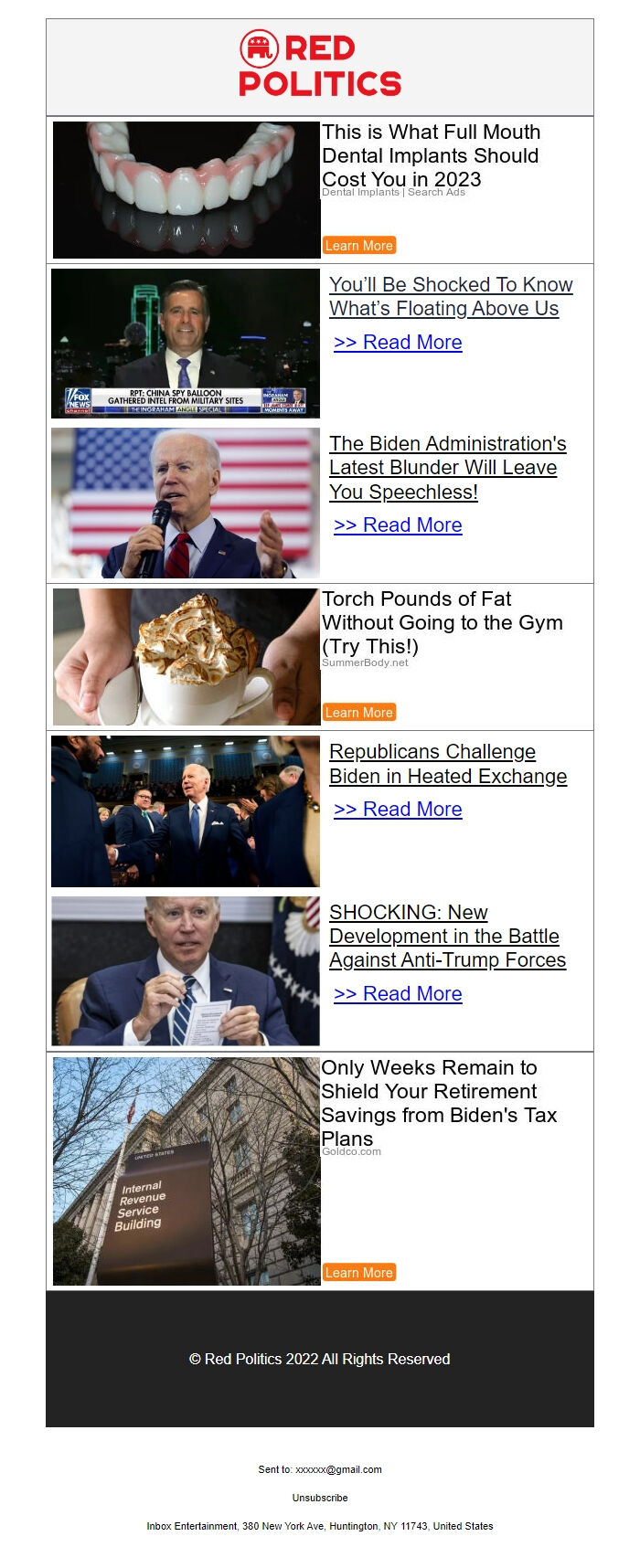Screen dimensions: 640x1568
Task: Tap Learn More on Torch Pounds of Fat ad
Action: [358, 712]
